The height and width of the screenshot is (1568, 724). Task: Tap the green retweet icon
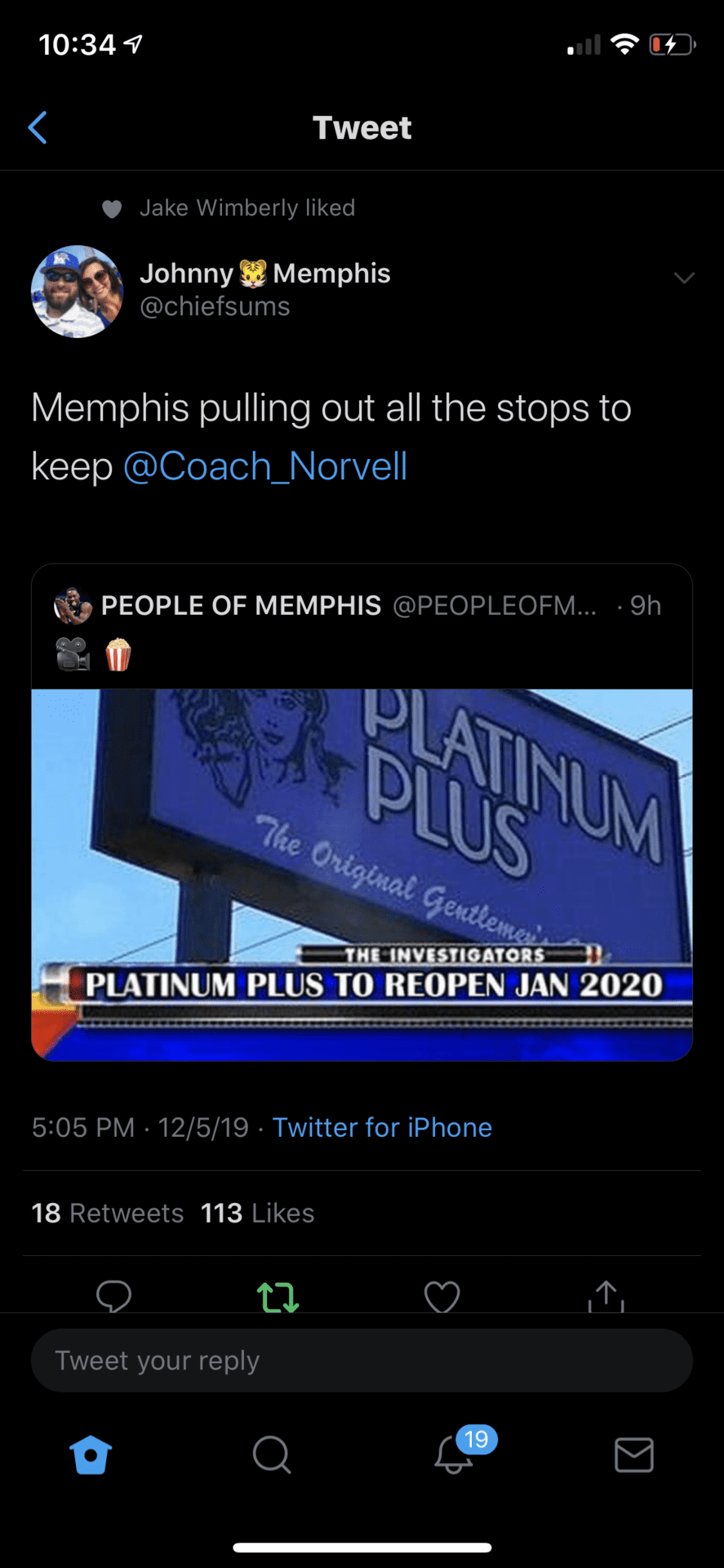278,1296
